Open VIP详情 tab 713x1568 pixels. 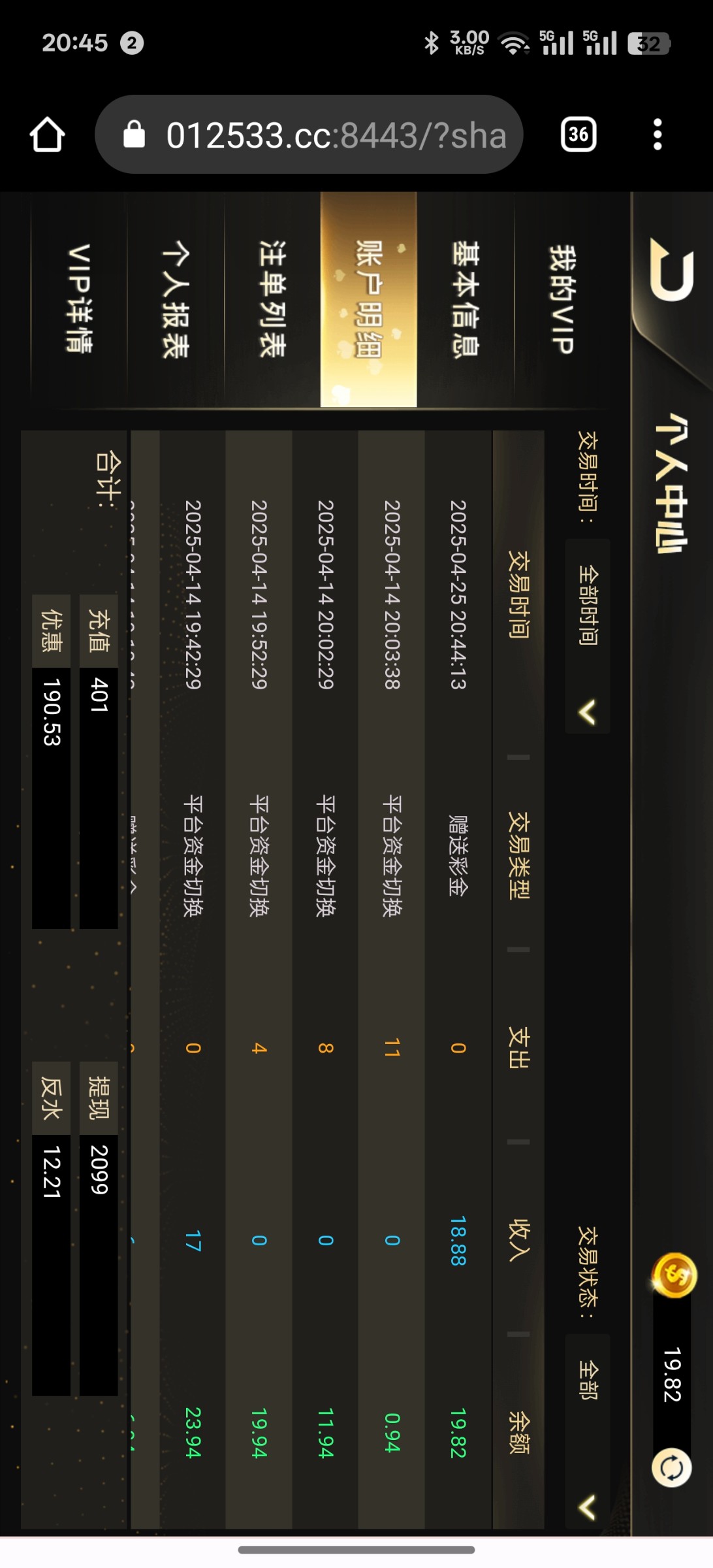click(x=79, y=299)
